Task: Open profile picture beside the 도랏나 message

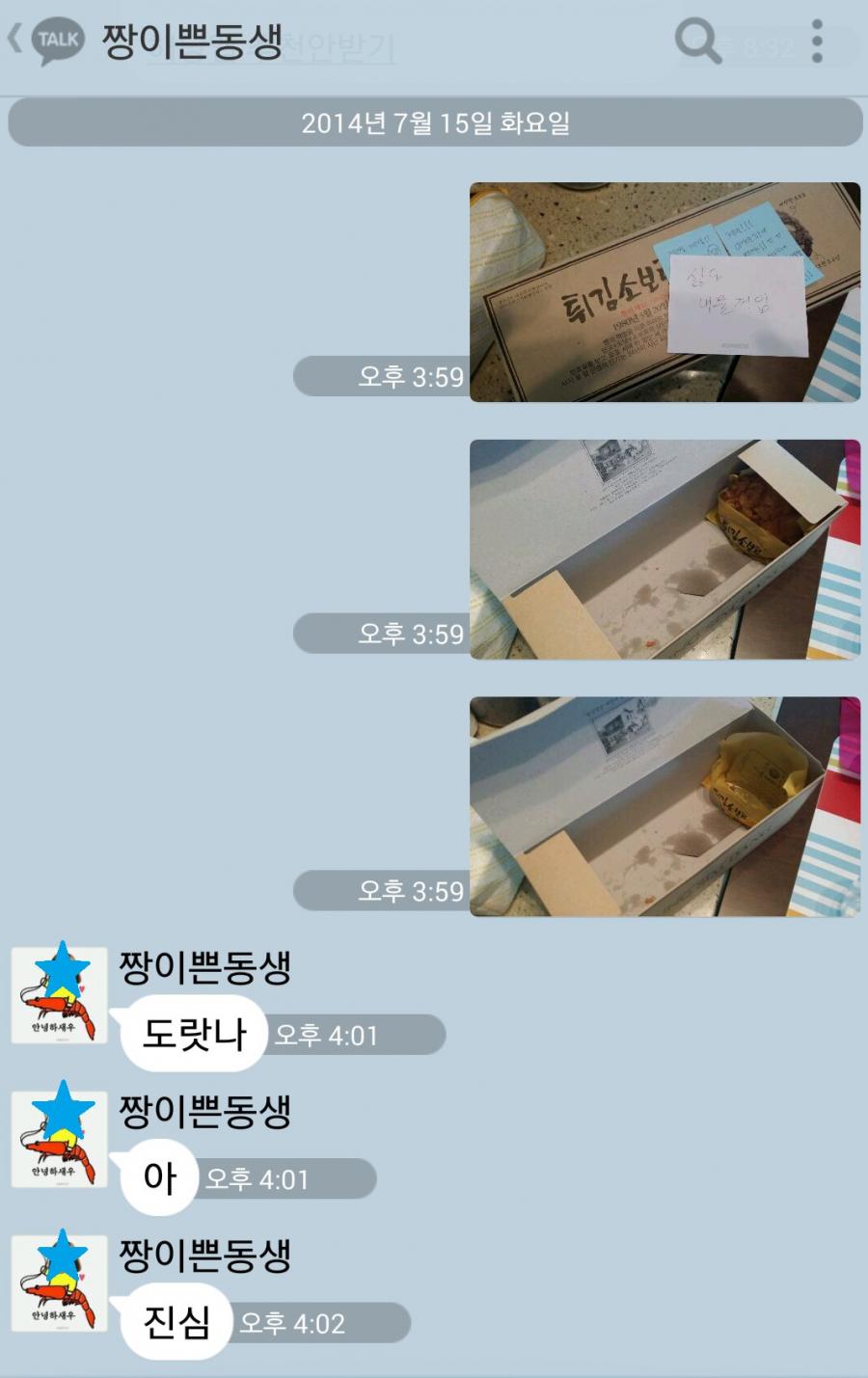Action: click(59, 995)
